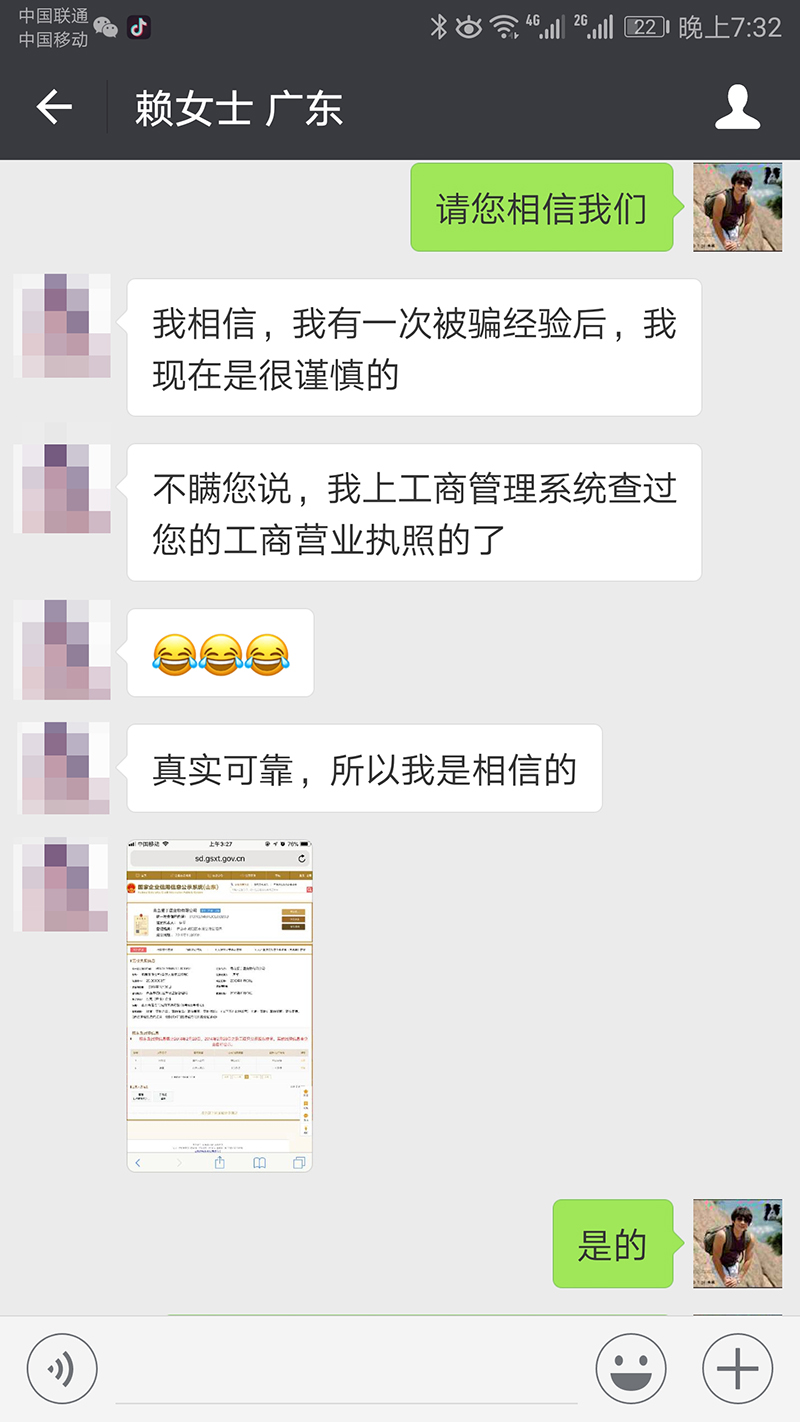View my avatar next to 请您相信我们
The width and height of the screenshot is (800, 1422).
point(737,208)
